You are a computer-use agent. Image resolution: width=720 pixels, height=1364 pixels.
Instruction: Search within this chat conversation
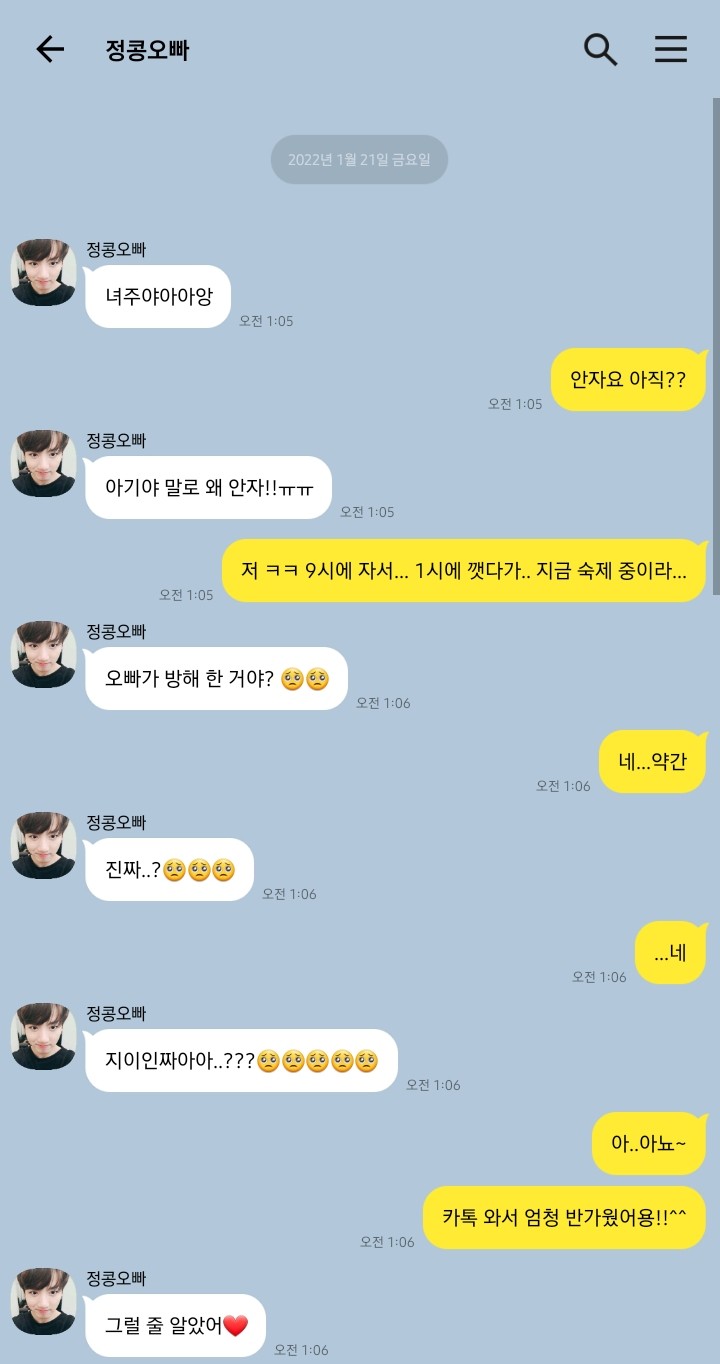pyautogui.click(x=600, y=49)
